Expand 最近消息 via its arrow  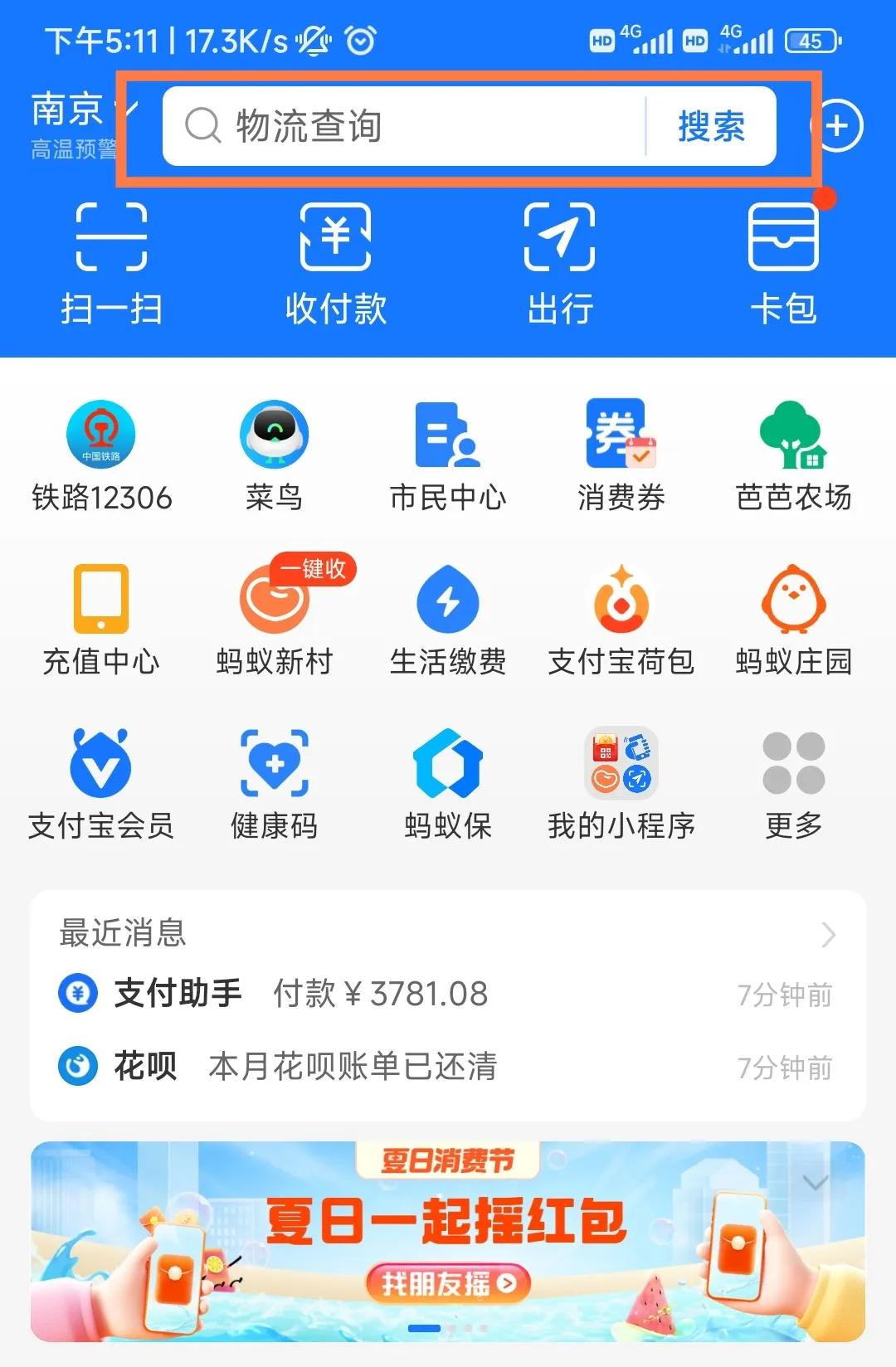(826, 935)
